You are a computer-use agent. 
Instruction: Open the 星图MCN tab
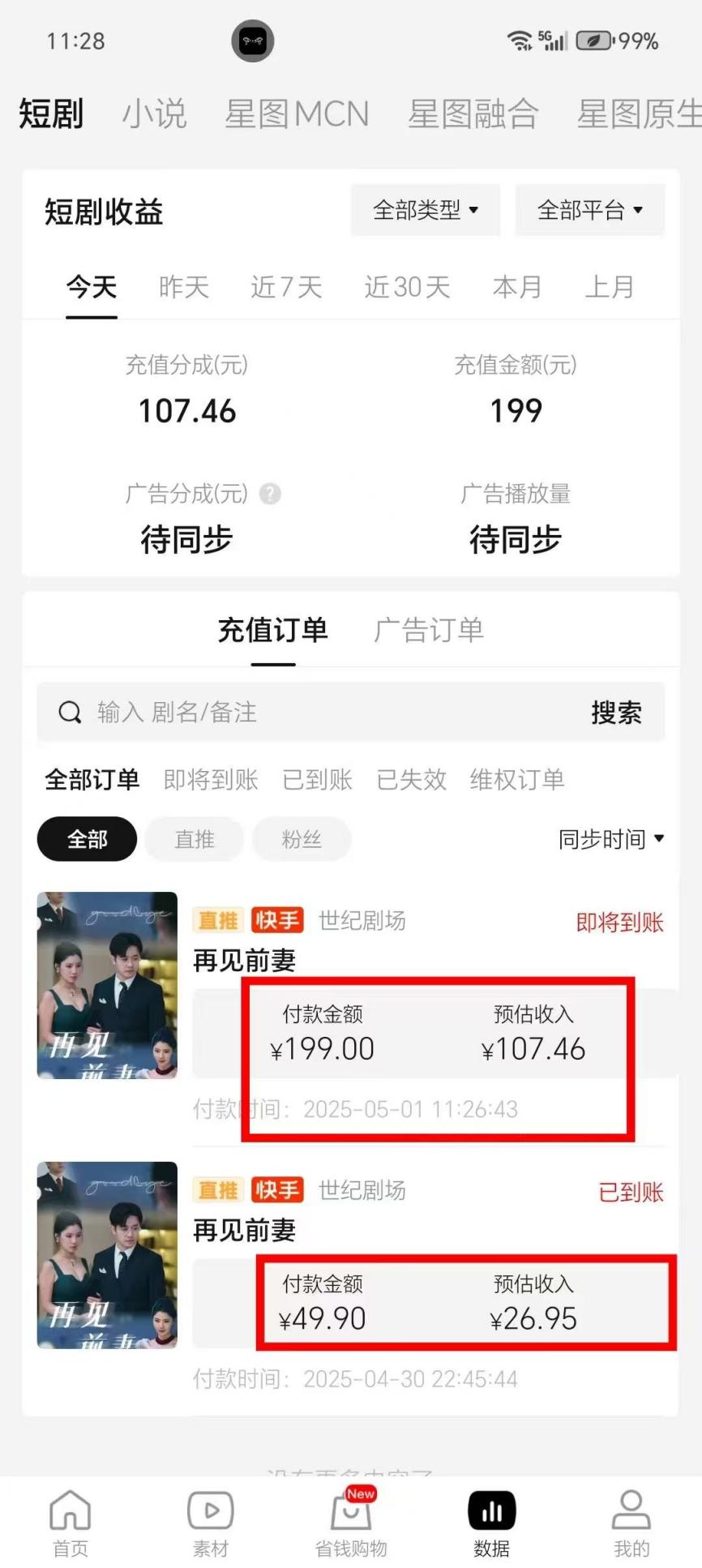(x=297, y=114)
